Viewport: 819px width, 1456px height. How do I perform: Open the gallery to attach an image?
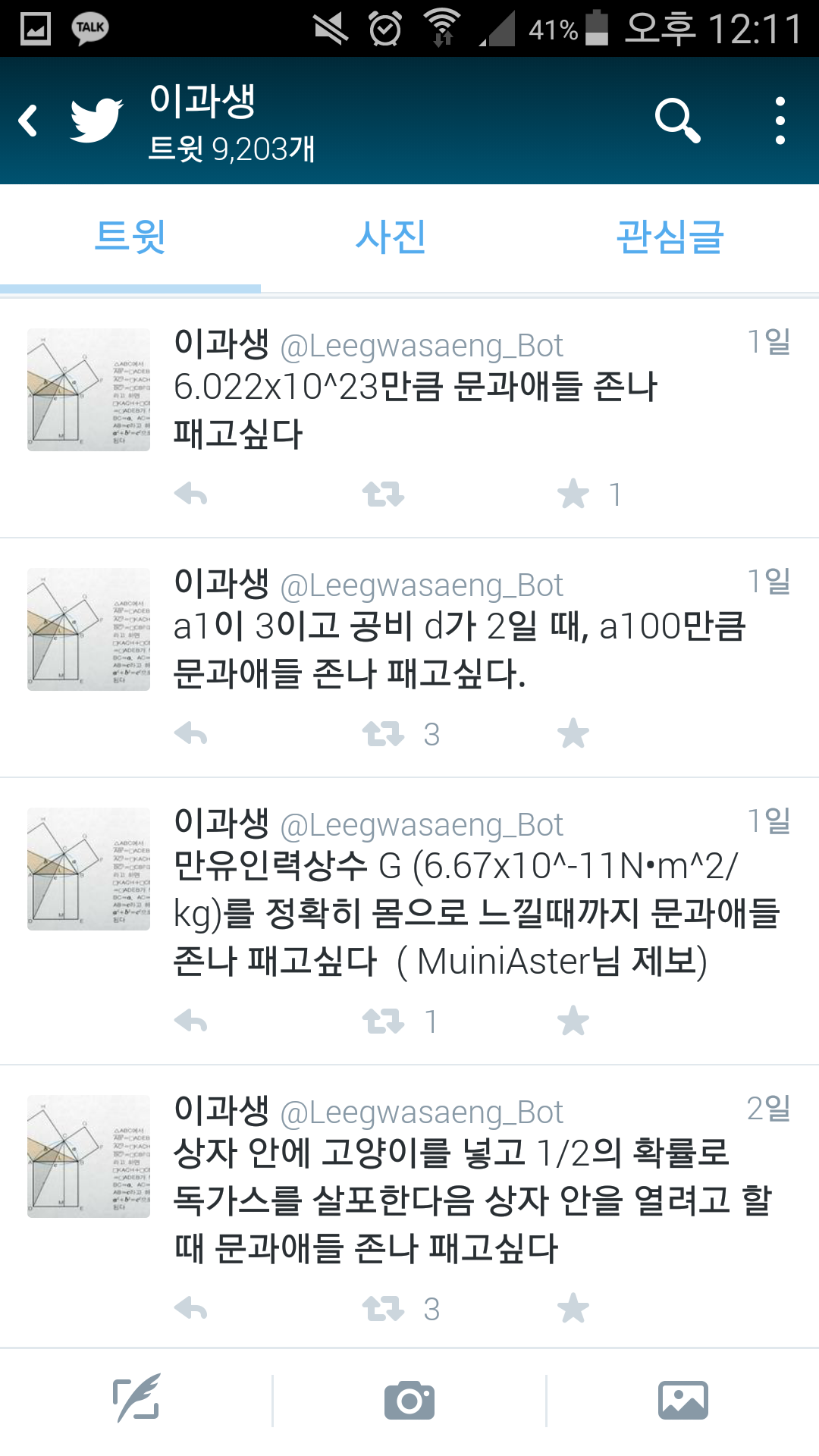pos(682,1401)
